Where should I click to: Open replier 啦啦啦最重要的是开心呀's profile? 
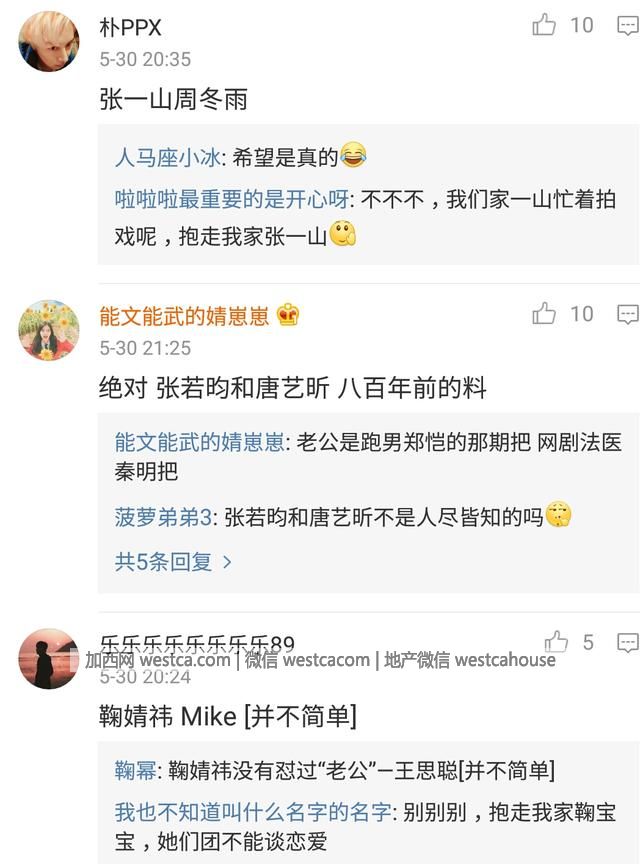(232, 199)
